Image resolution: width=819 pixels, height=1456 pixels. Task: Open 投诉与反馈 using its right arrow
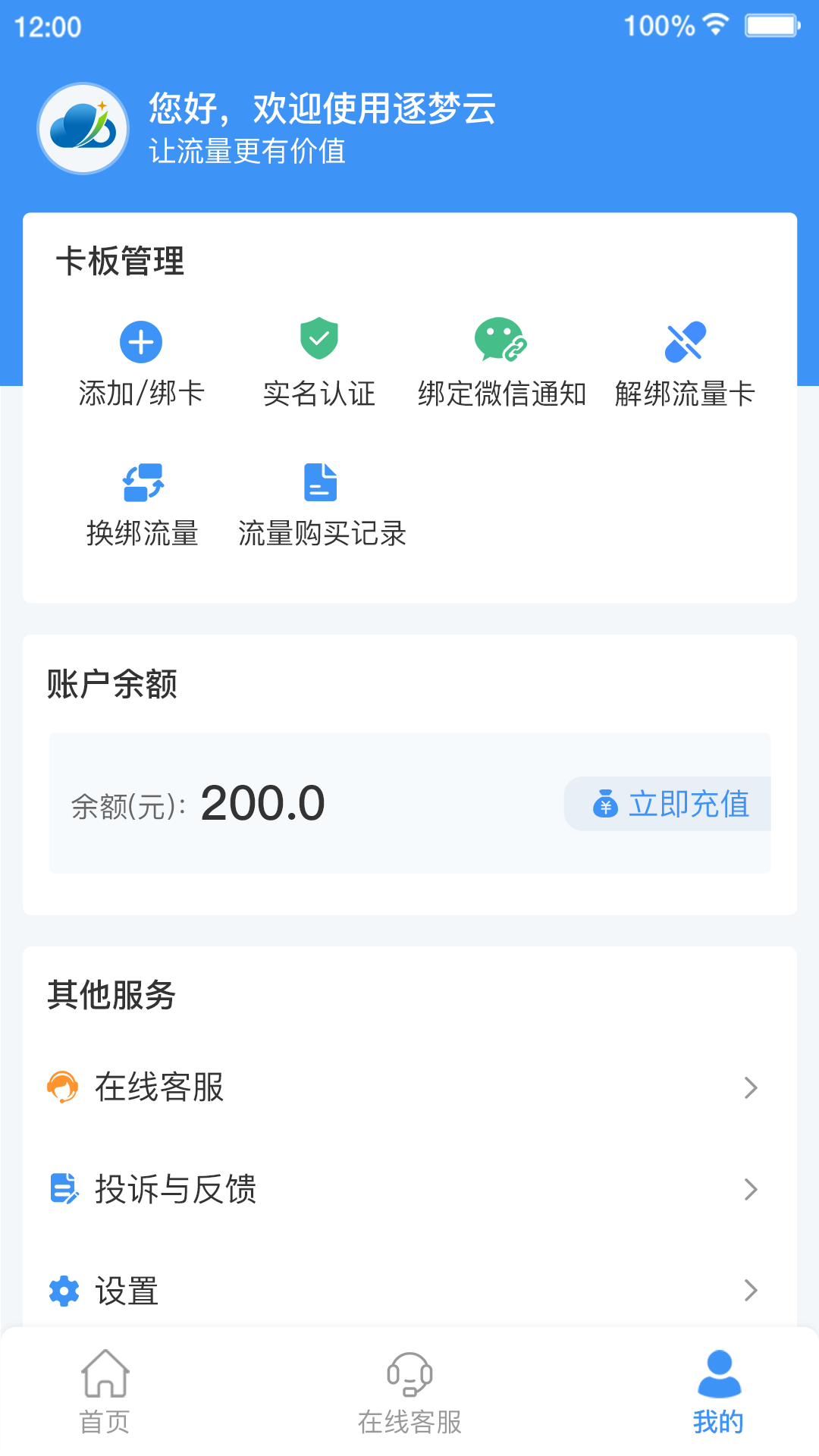click(752, 1190)
